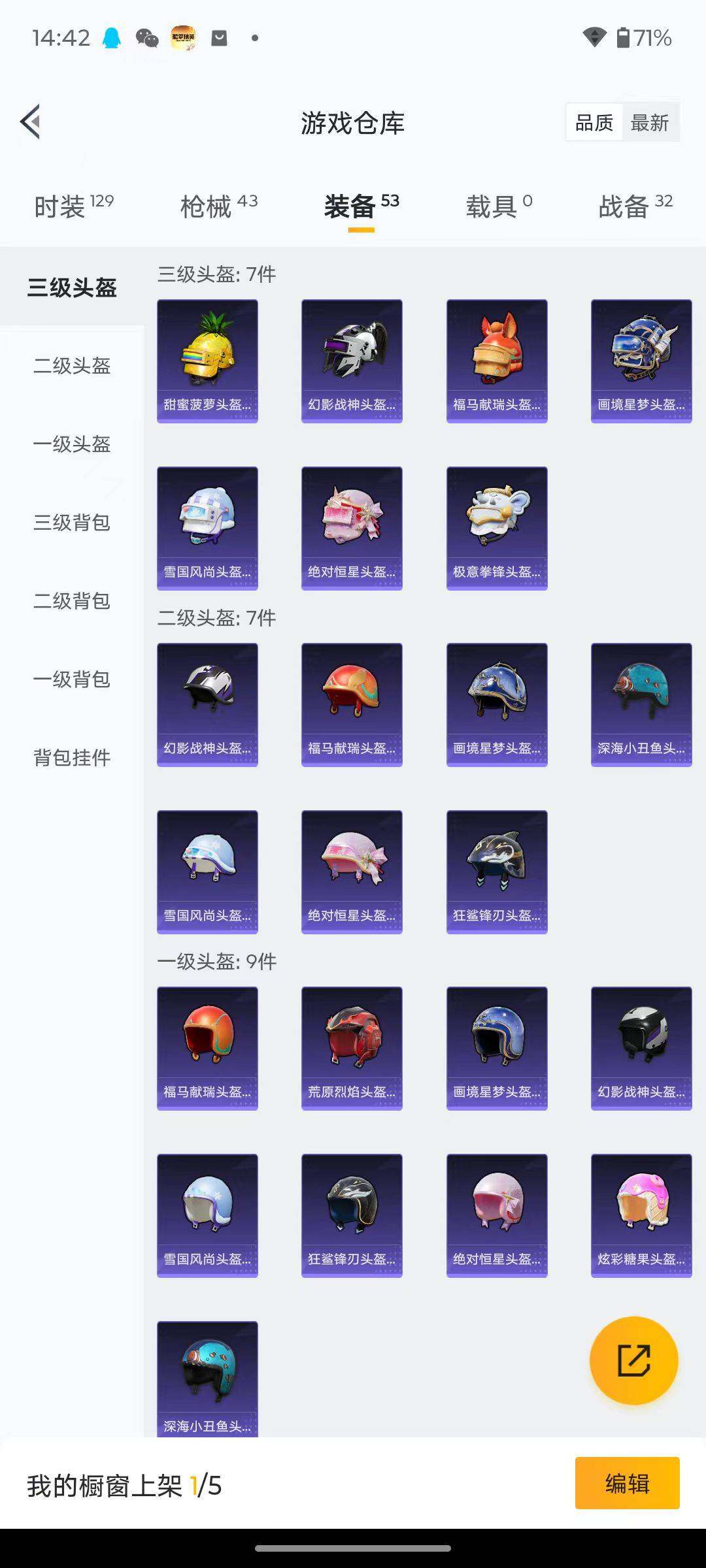Switch sorting to 品质
706x1568 pixels.
coord(594,122)
